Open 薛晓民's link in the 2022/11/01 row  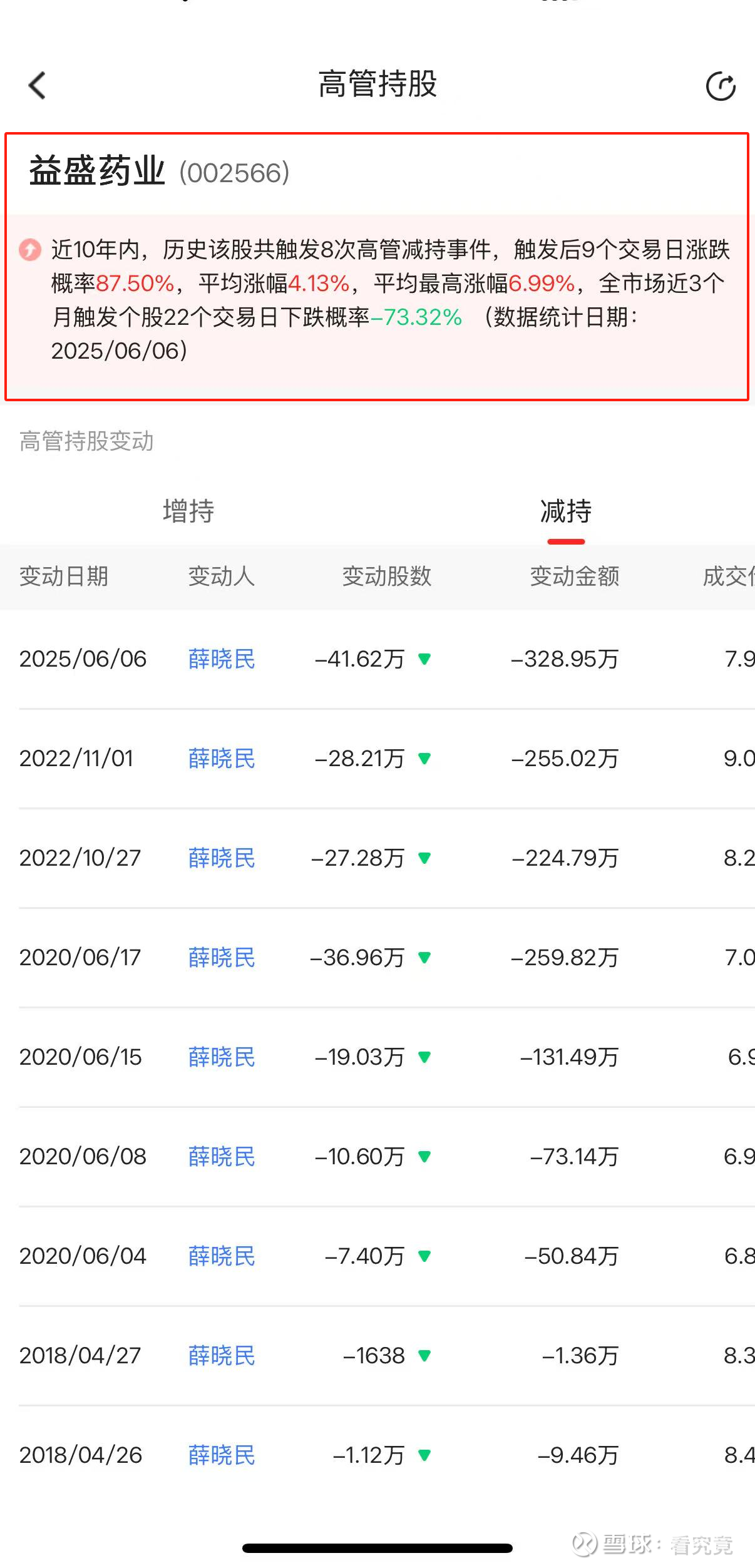222,759
